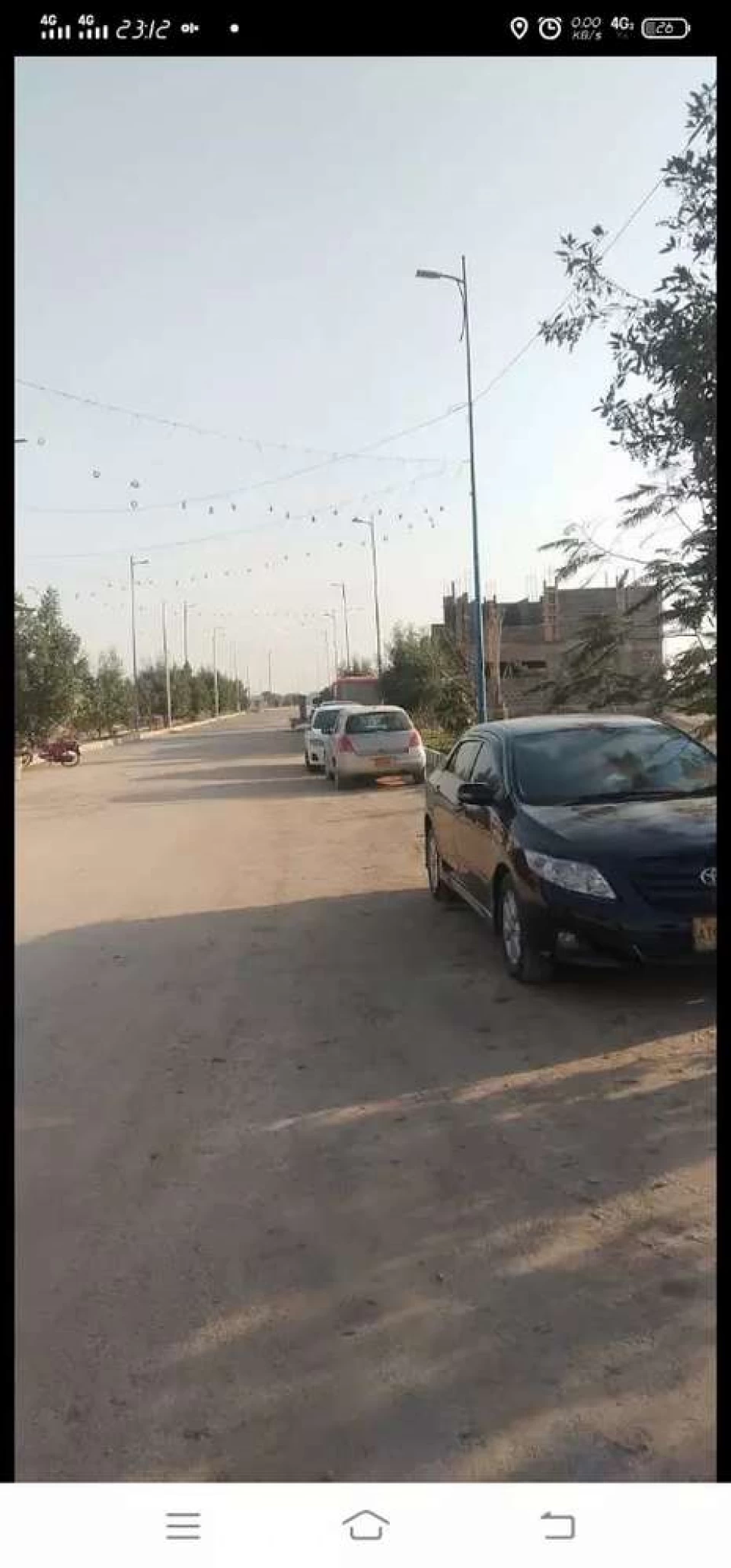Screen dimensions: 731x1568
Task: Return to the home screen
Action: point(365,1525)
